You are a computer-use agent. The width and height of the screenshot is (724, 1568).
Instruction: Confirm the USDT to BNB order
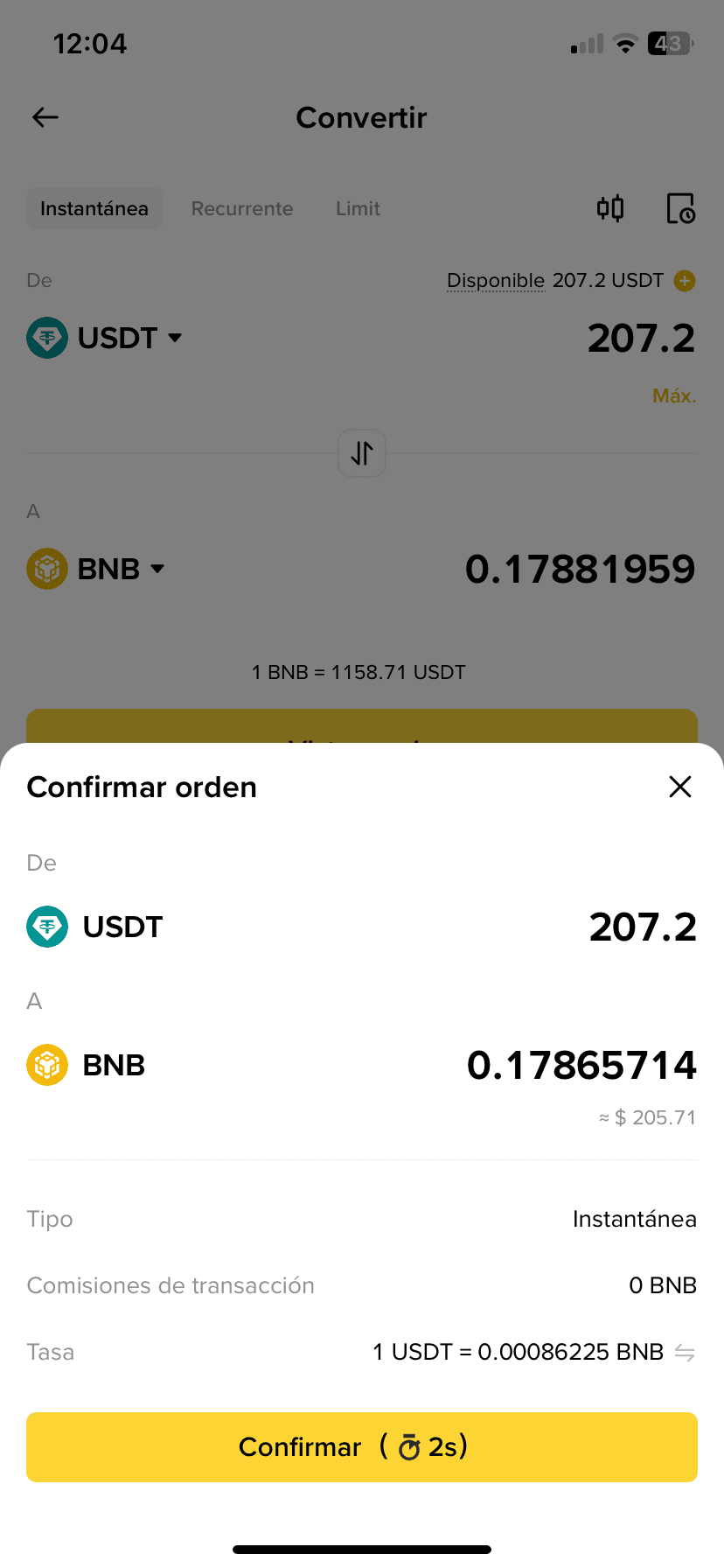coord(362,1446)
